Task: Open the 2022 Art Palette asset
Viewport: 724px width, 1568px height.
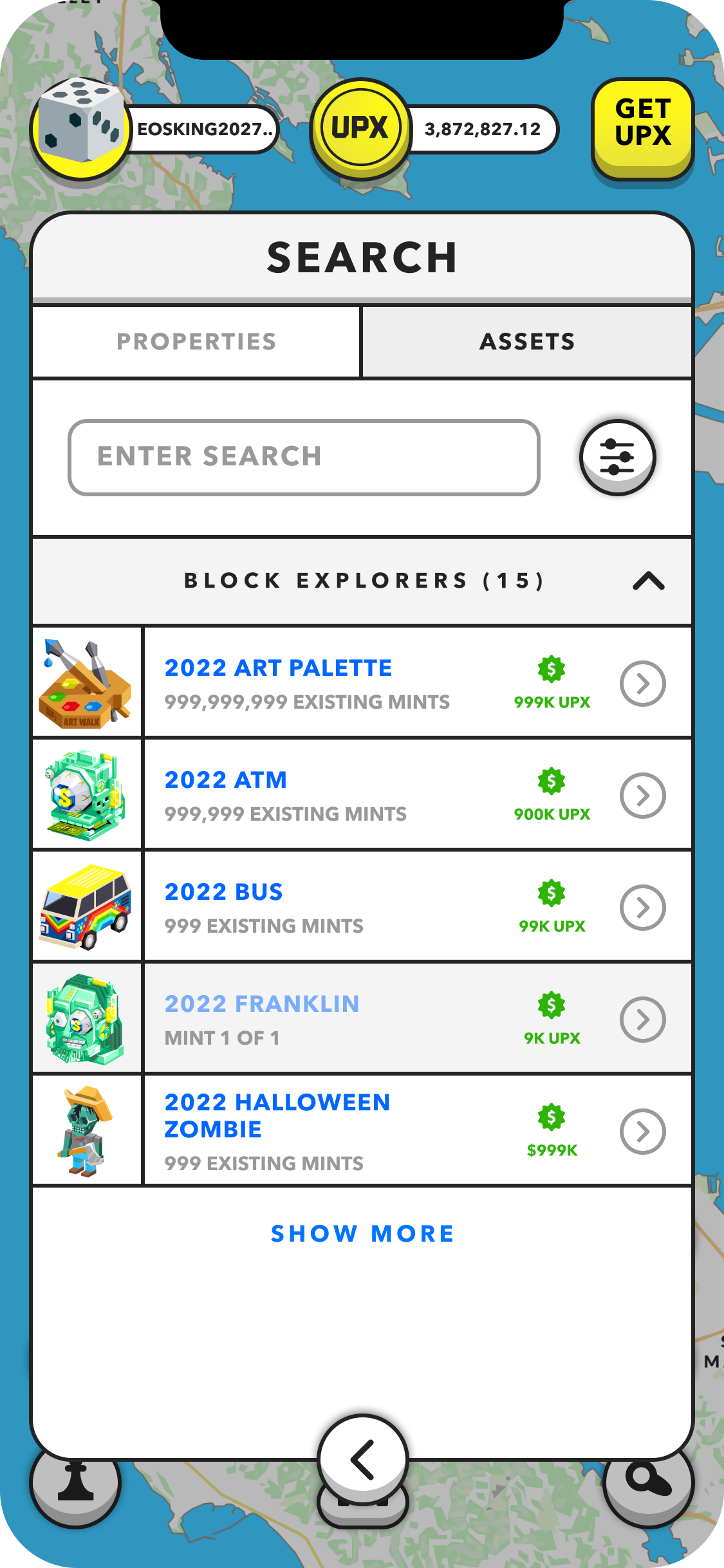Action: pyautogui.click(x=642, y=684)
